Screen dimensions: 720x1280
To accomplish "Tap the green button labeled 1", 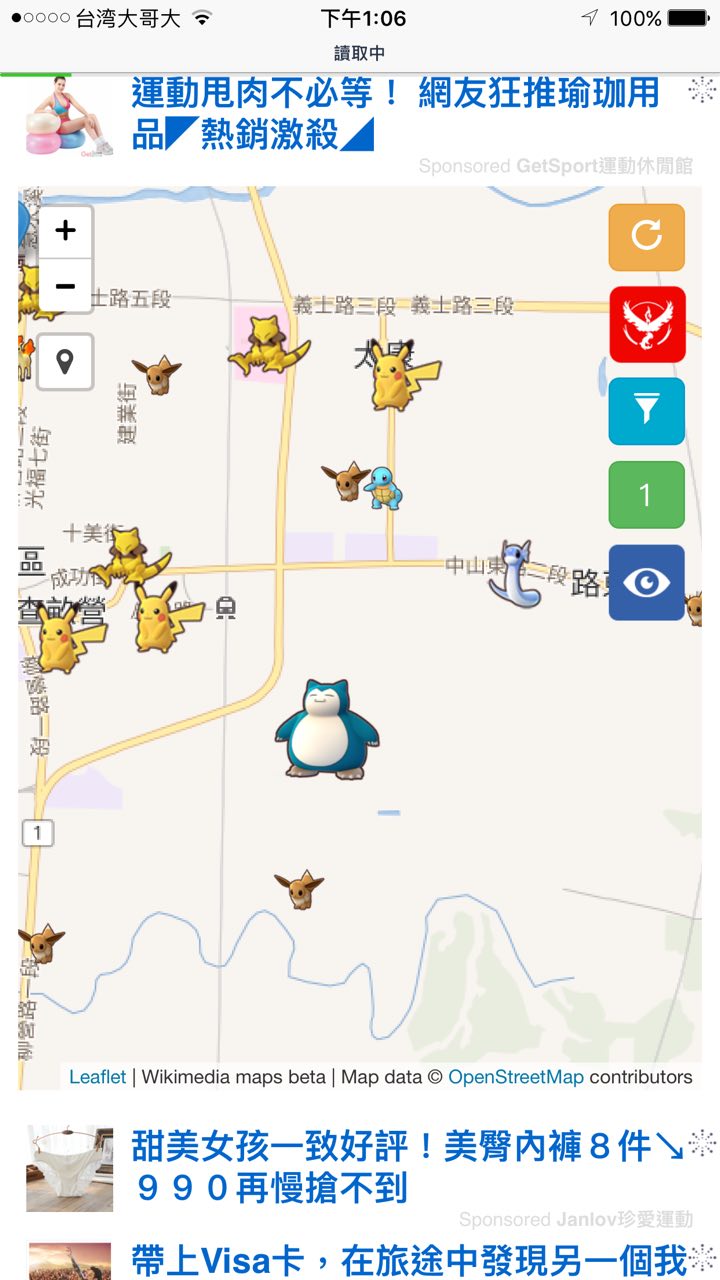I will coord(647,494).
